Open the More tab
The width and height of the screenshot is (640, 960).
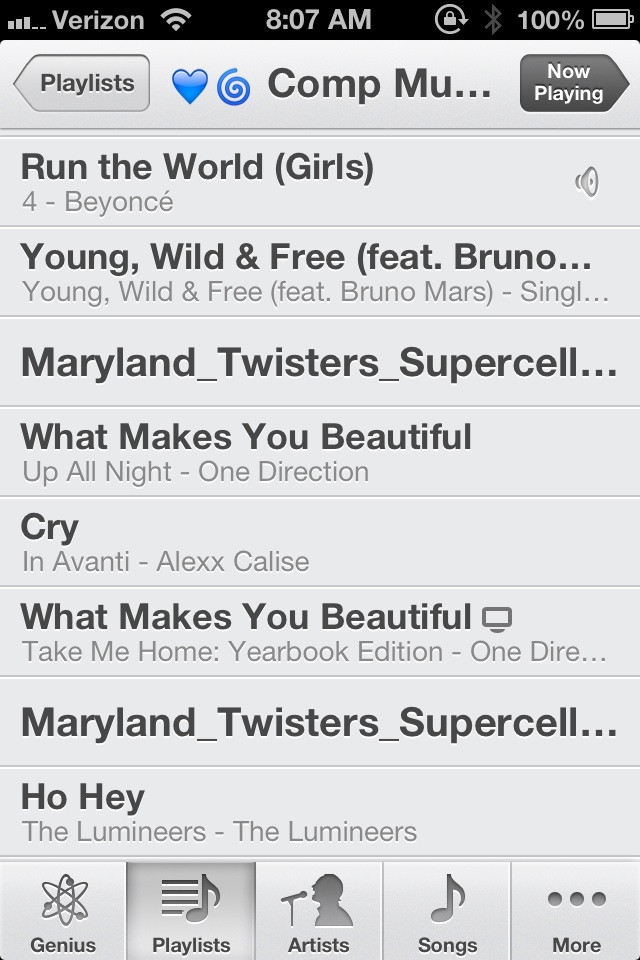coord(576,912)
